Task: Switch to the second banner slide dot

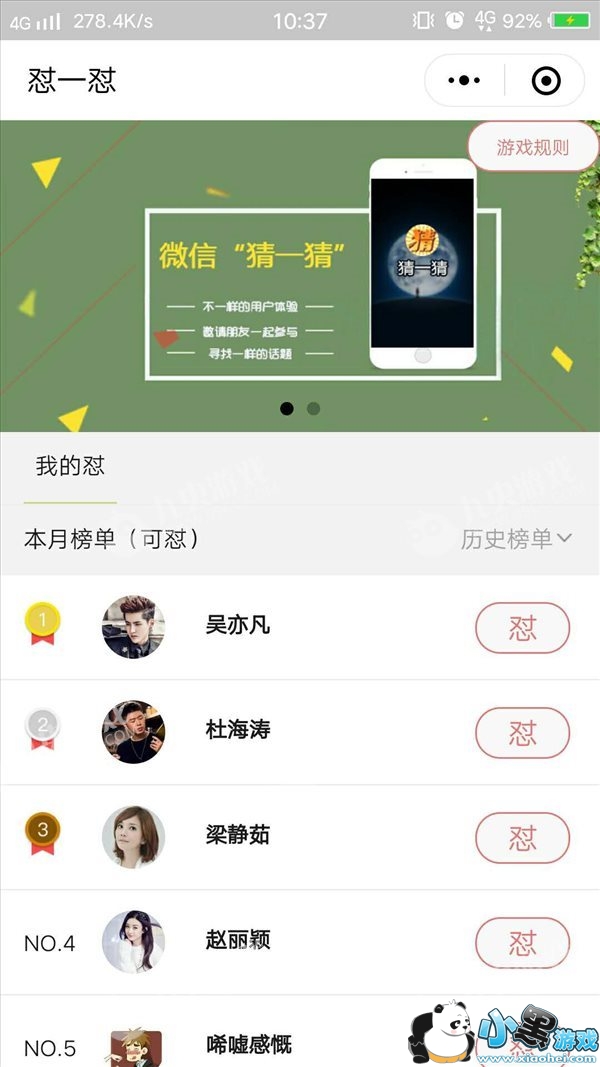Action: click(x=313, y=408)
